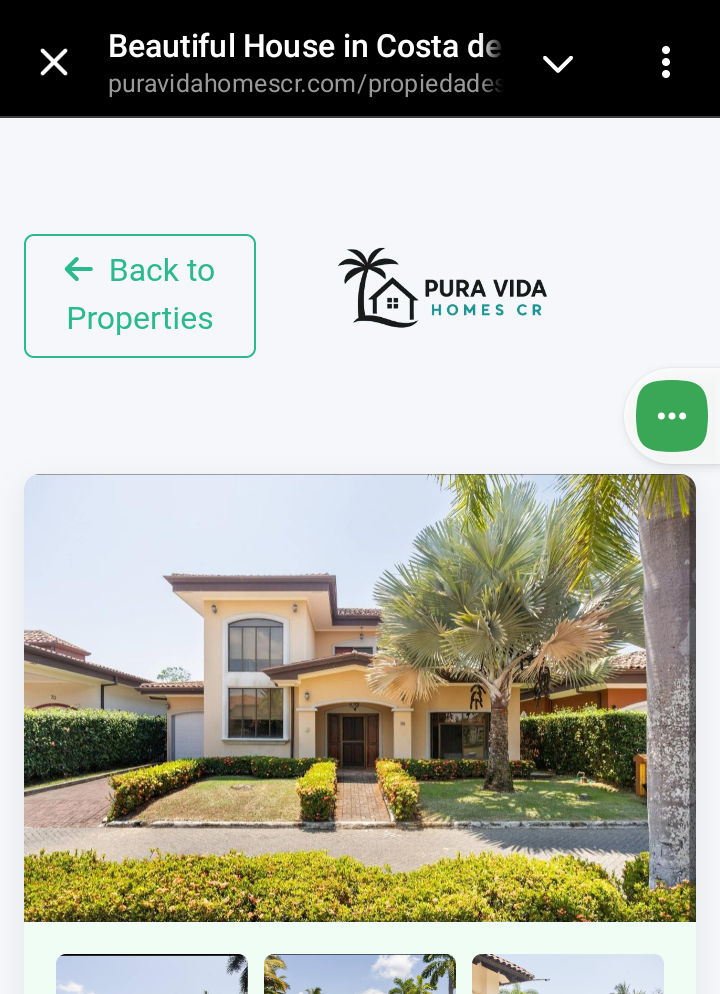Open the browser overflow menu

click(x=666, y=62)
